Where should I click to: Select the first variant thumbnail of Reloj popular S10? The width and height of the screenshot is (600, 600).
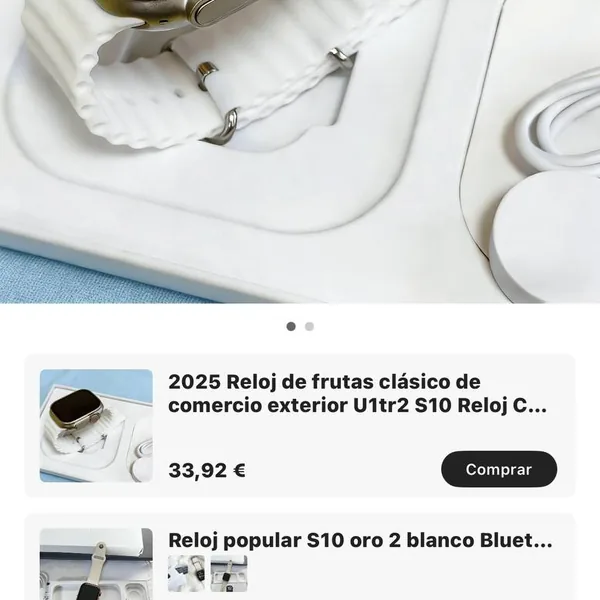point(186,573)
